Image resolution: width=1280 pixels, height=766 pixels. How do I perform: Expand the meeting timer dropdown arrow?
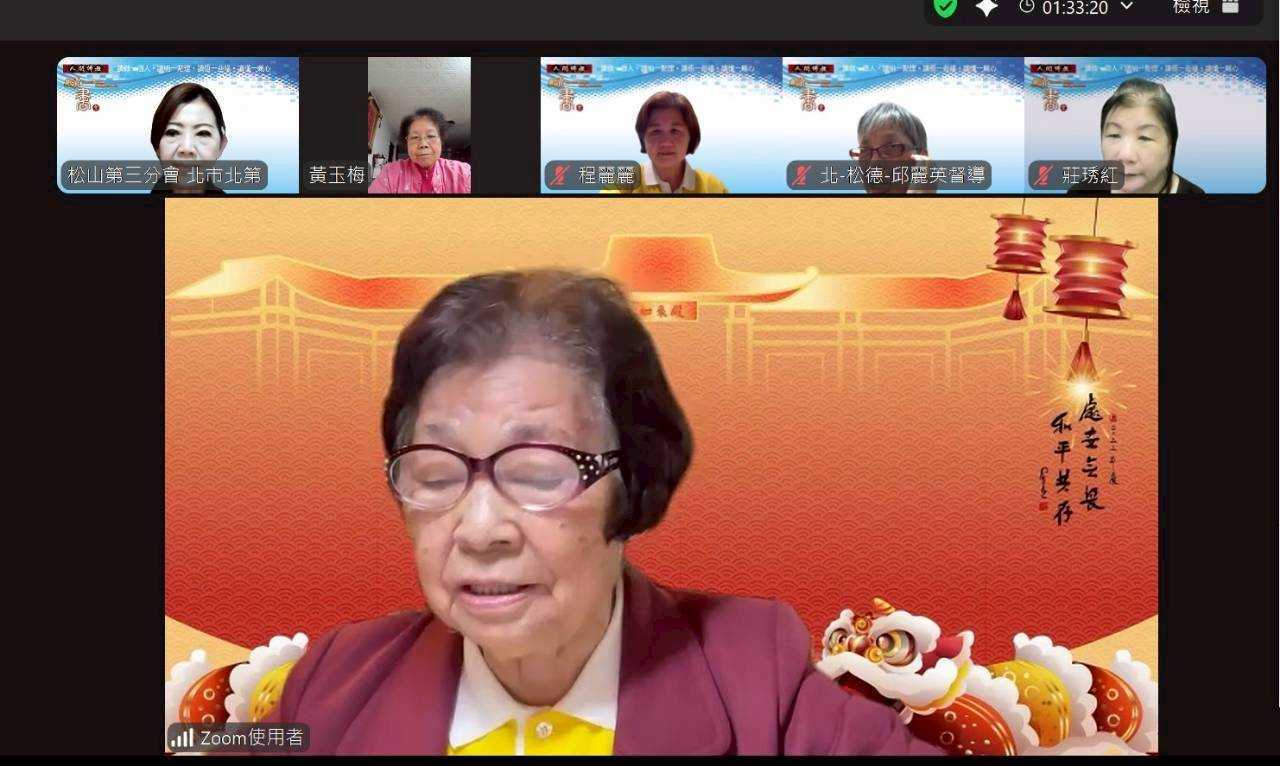pyautogui.click(x=1127, y=7)
